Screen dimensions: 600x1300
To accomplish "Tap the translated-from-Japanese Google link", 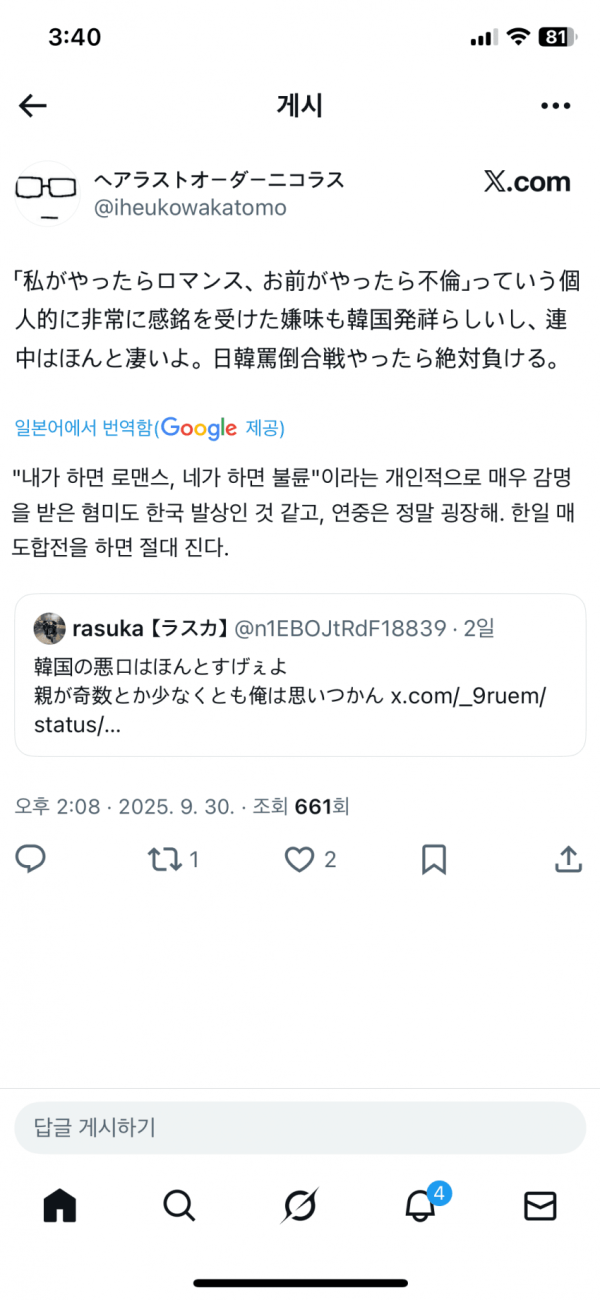I will click(150, 428).
